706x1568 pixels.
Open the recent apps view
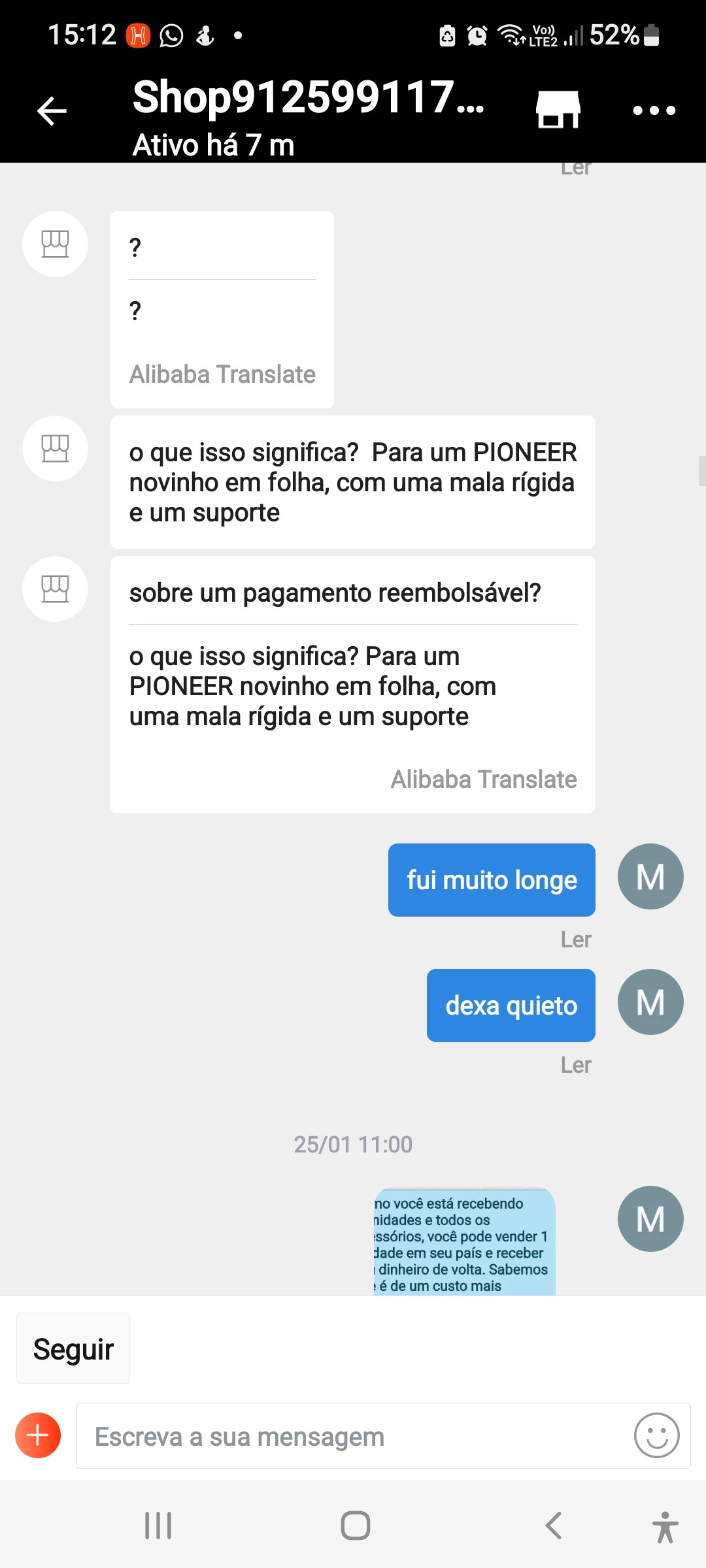coord(158,1526)
